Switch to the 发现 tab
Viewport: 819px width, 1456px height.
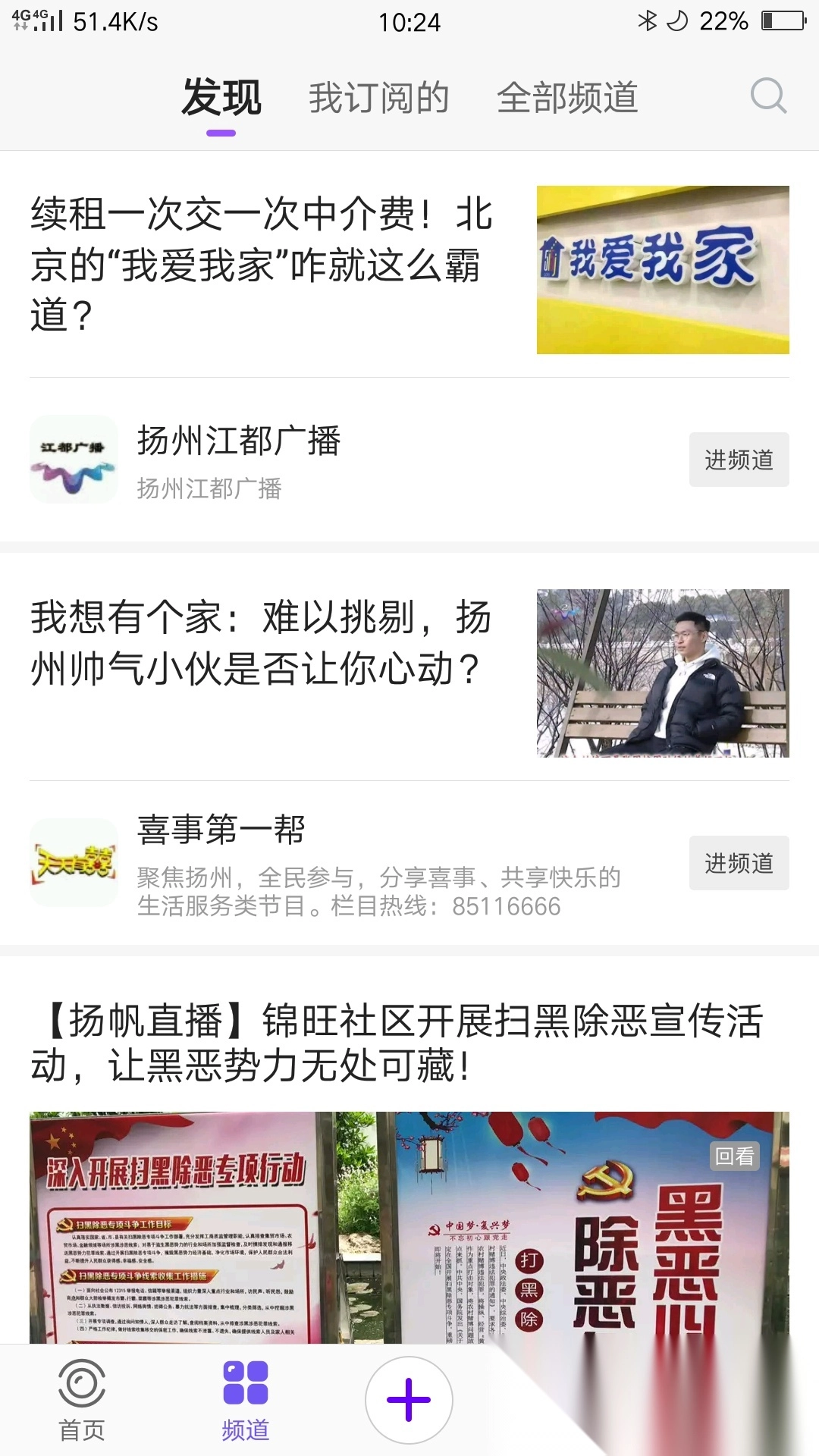(x=219, y=97)
